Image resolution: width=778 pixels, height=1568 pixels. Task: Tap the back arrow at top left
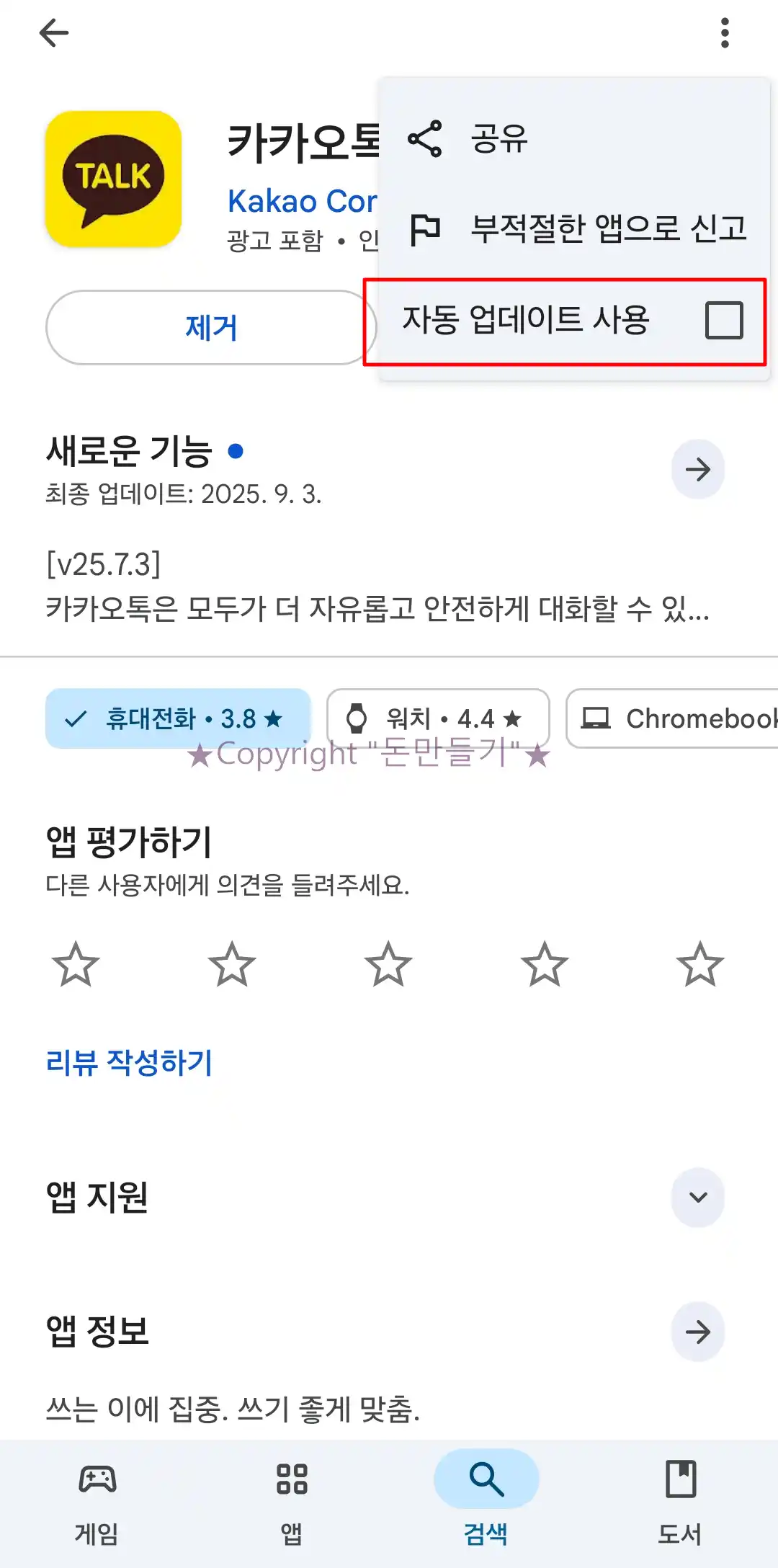(x=53, y=32)
